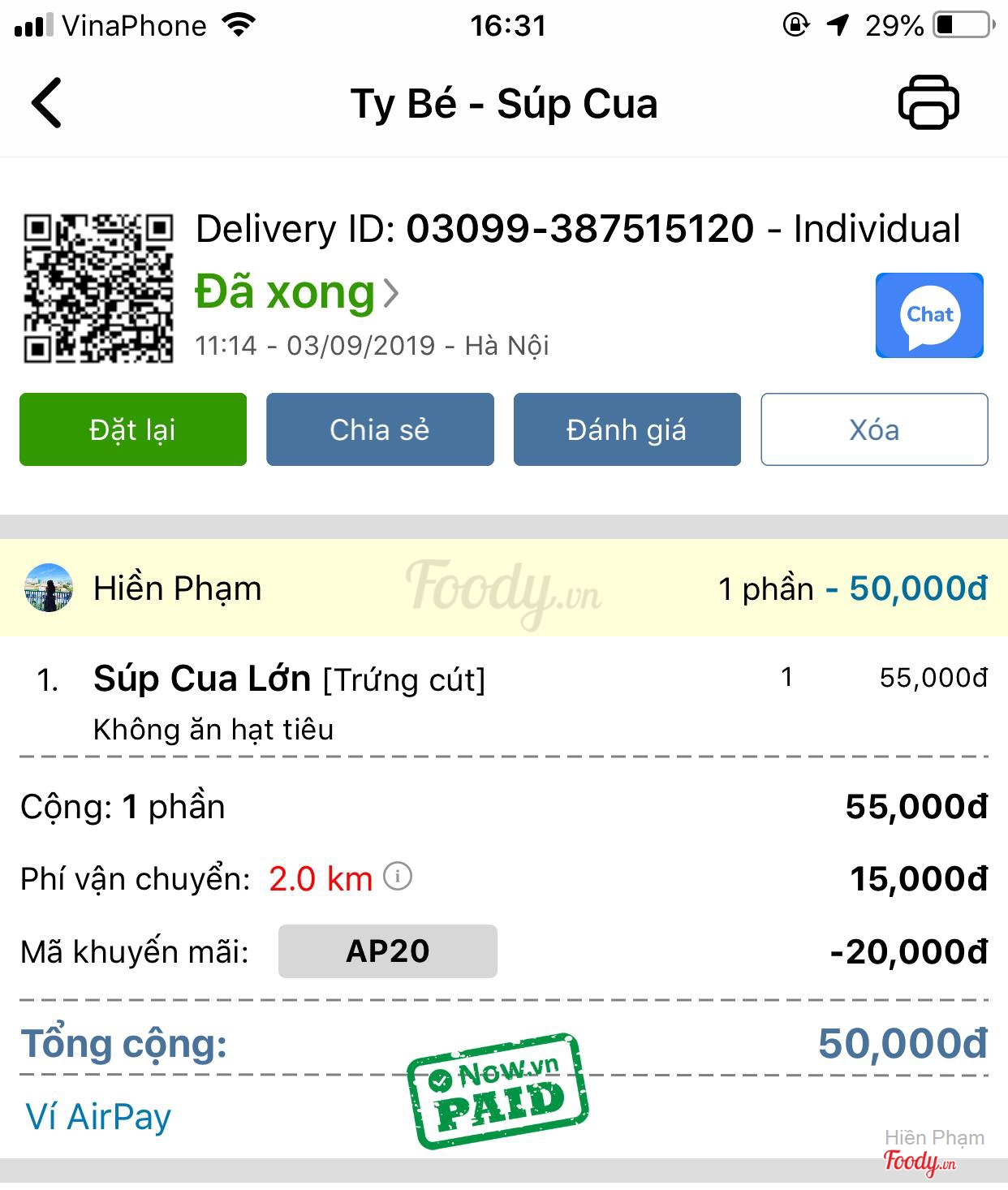Tap the AP20 promo code chip
This screenshot has height=1190, width=1008.
[388, 951]
